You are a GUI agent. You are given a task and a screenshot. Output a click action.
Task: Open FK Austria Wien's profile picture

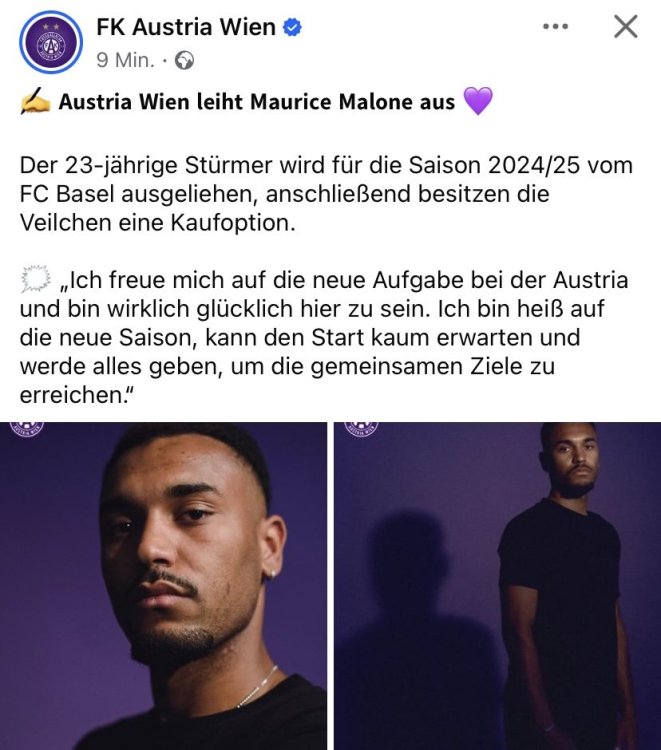(51, 42)
